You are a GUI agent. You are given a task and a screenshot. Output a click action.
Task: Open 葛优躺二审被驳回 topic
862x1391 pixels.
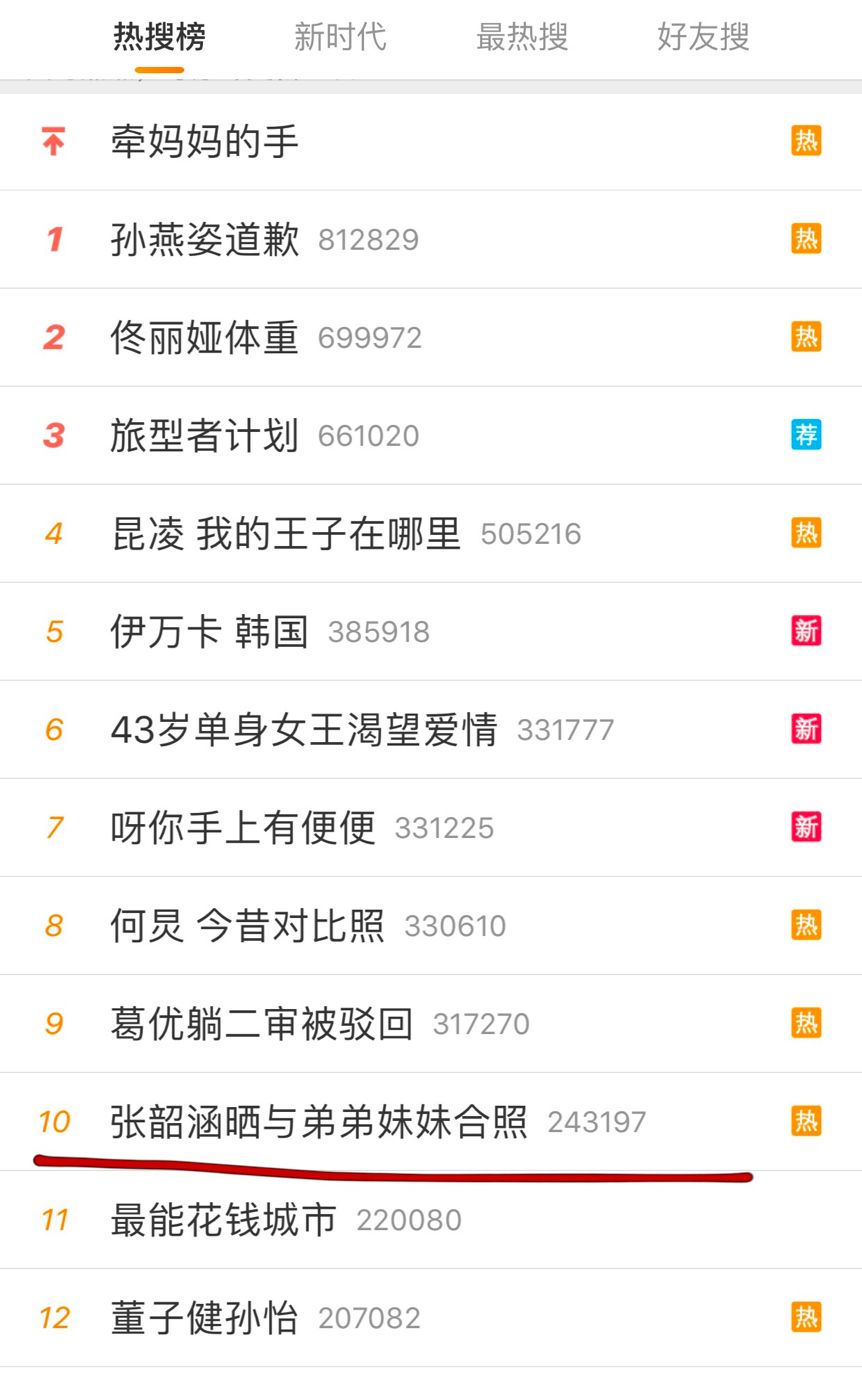point(261,1023)
